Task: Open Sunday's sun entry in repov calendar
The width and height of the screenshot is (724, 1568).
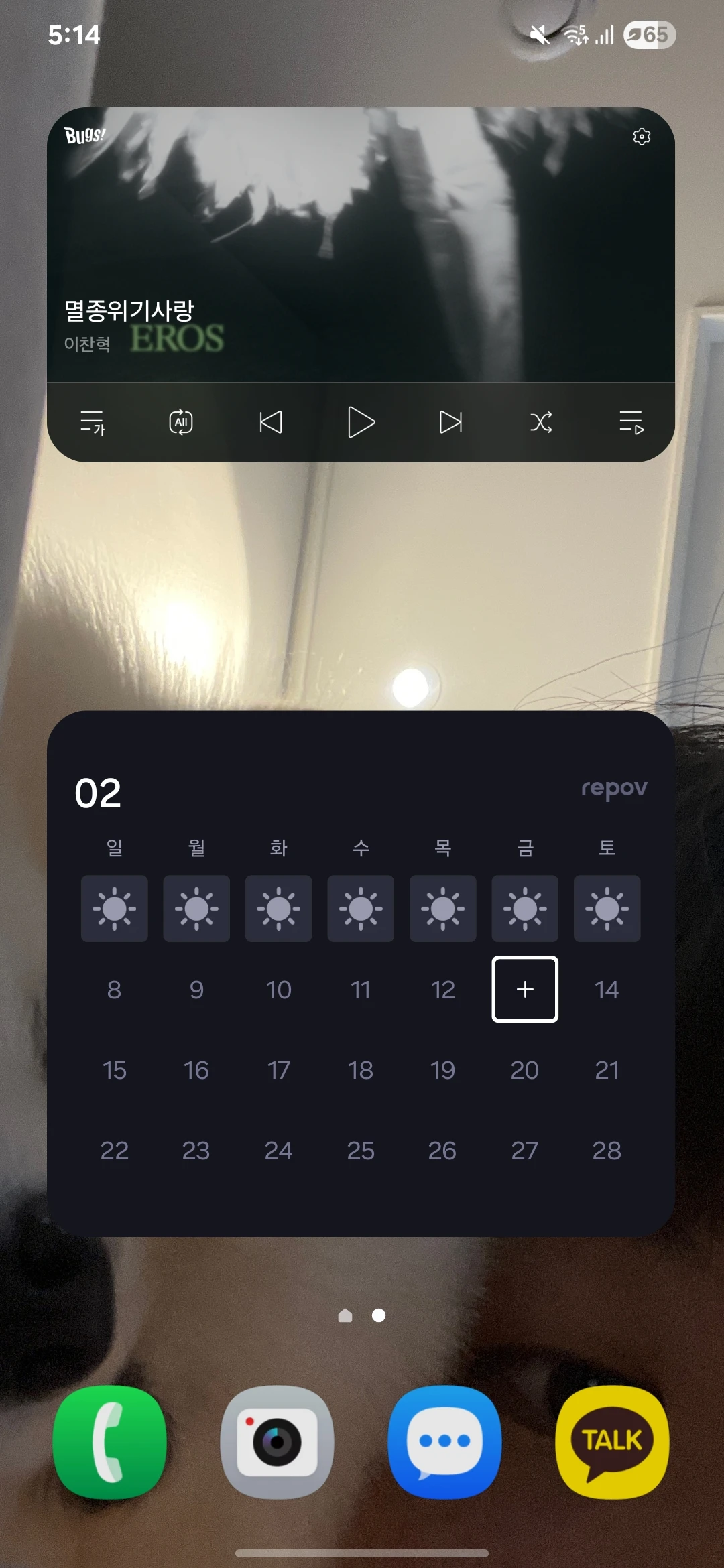Action: click(x=115, y=909)
